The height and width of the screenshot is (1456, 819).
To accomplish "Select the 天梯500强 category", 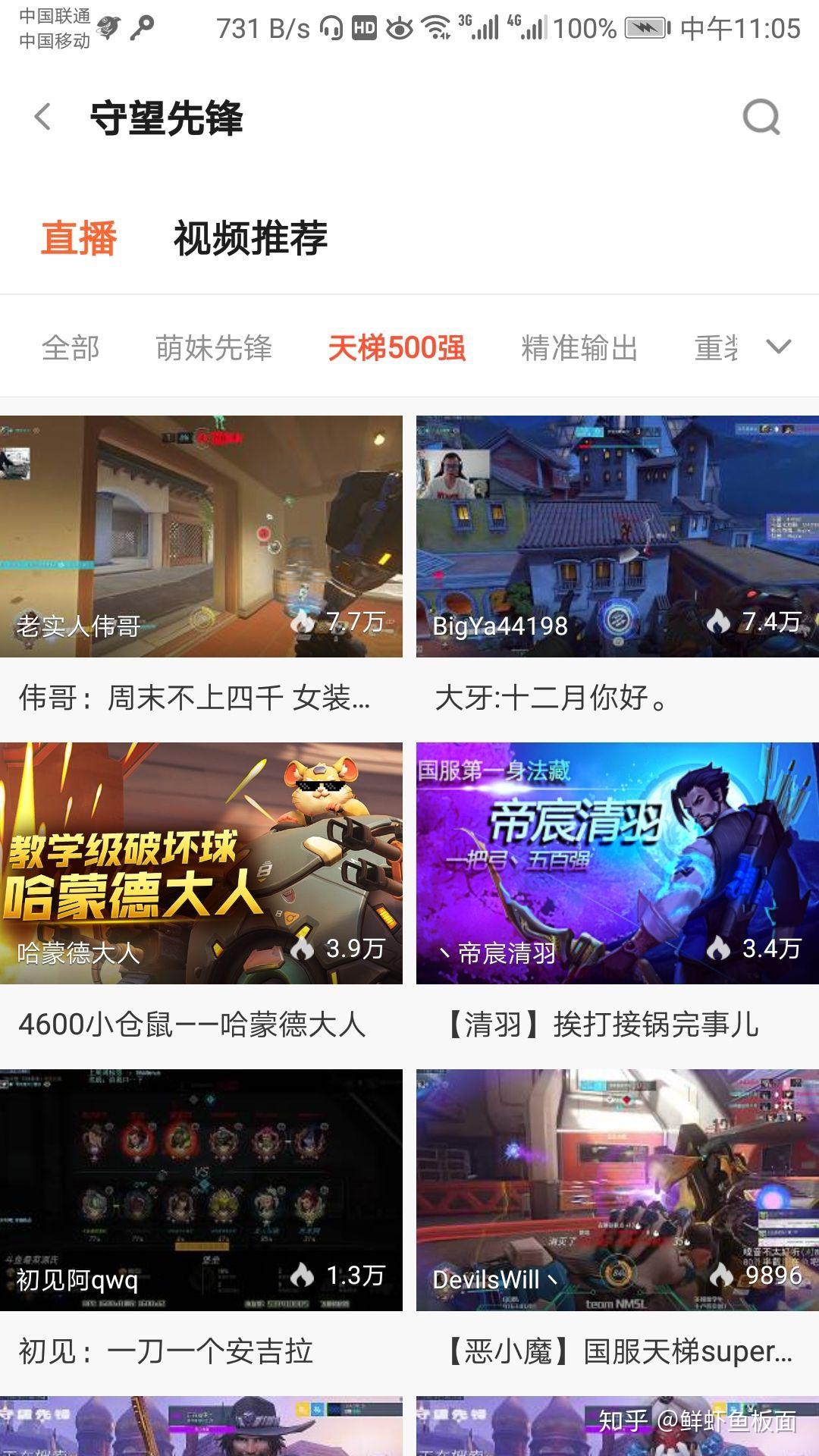I will (397, 348).
